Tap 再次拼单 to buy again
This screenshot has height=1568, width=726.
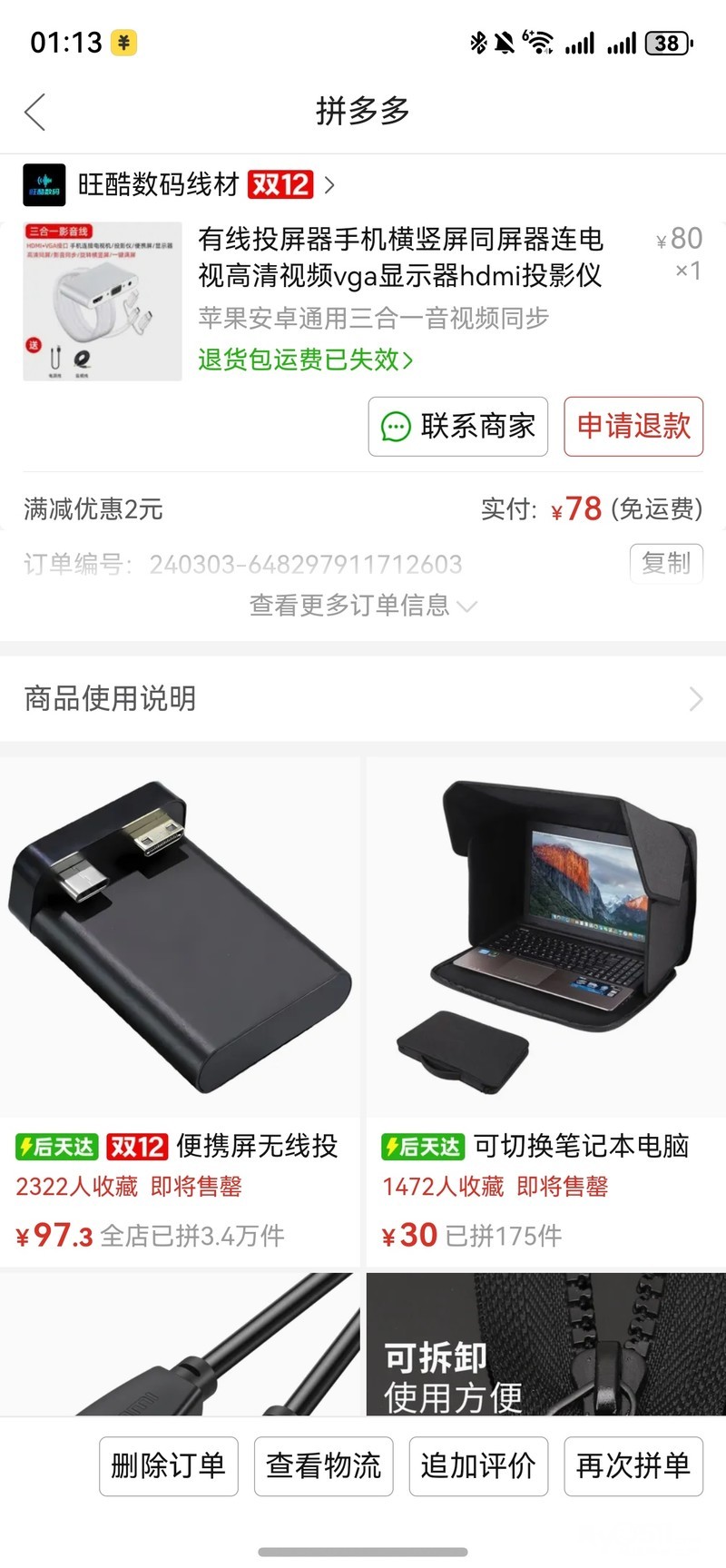coord(633,1465)
